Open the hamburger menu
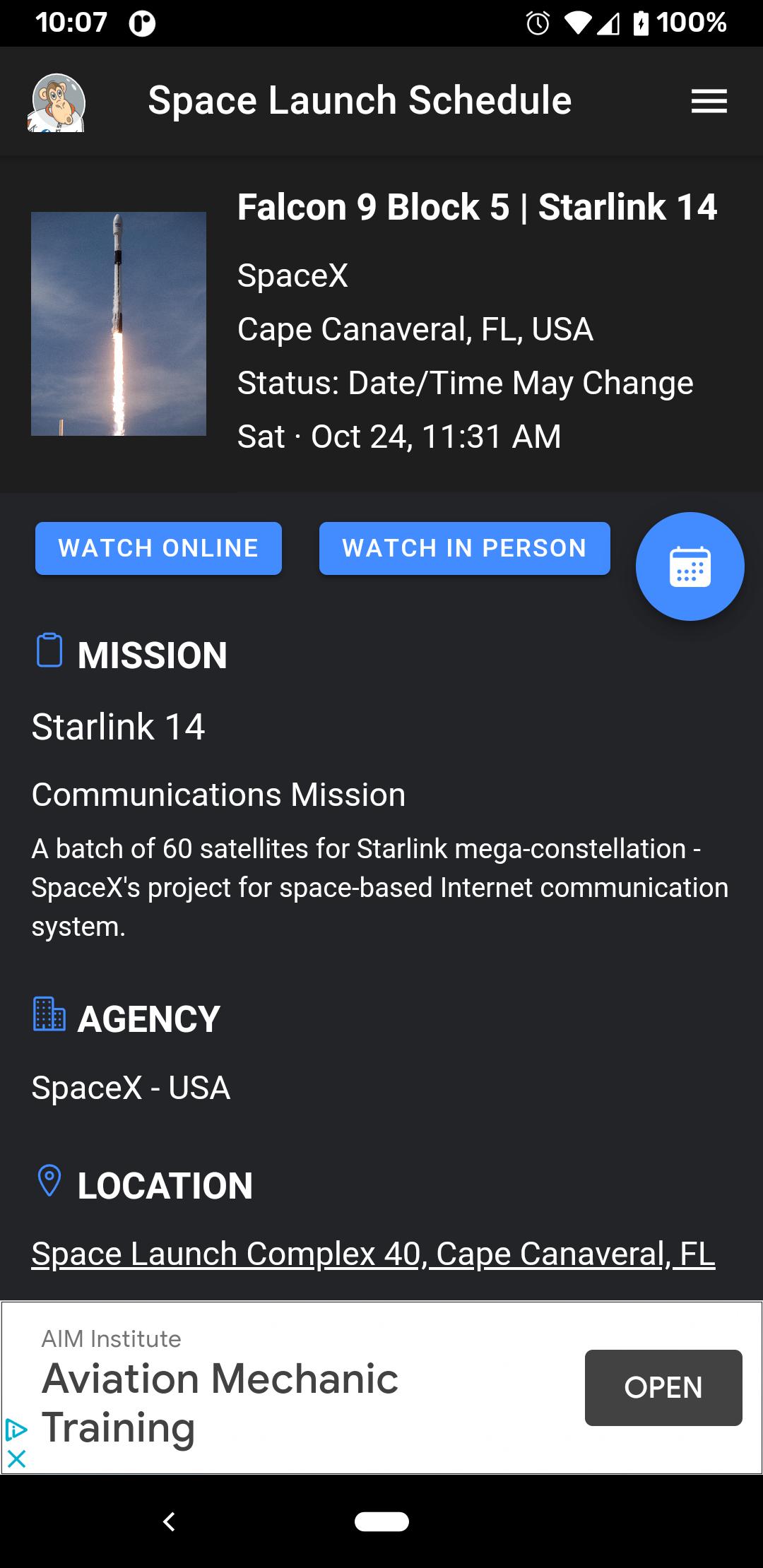This screenshot has height=1568, width=763. point(709,102)
